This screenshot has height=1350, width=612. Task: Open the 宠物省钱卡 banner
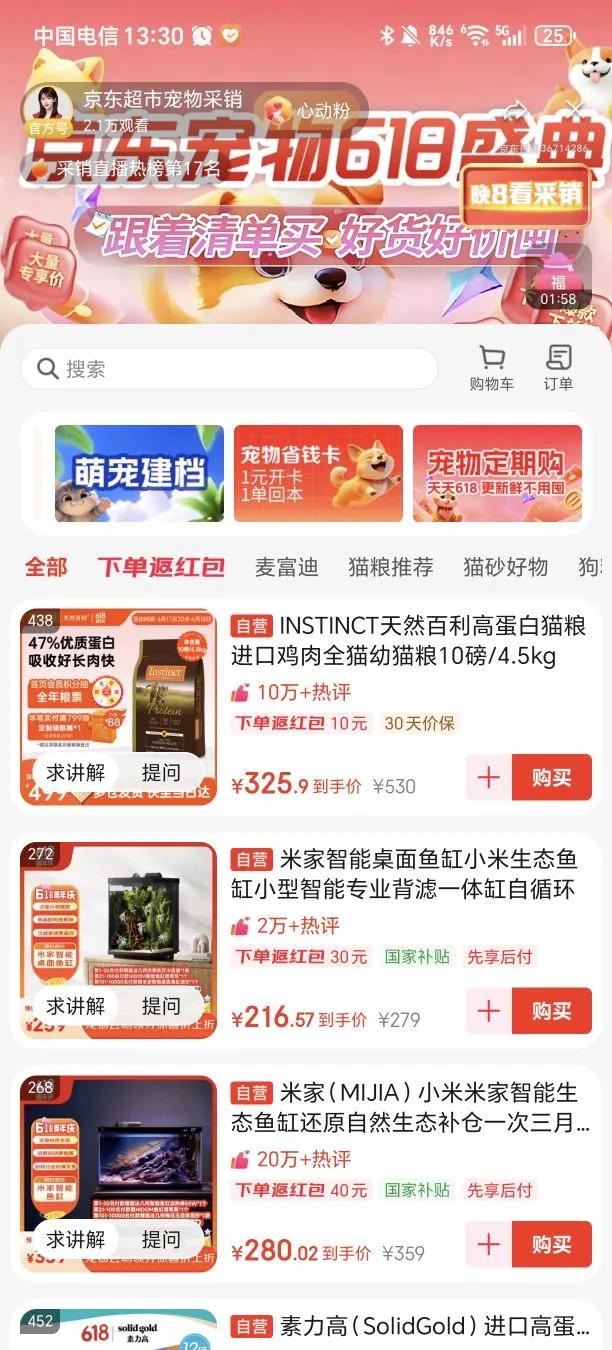[318, 473]
